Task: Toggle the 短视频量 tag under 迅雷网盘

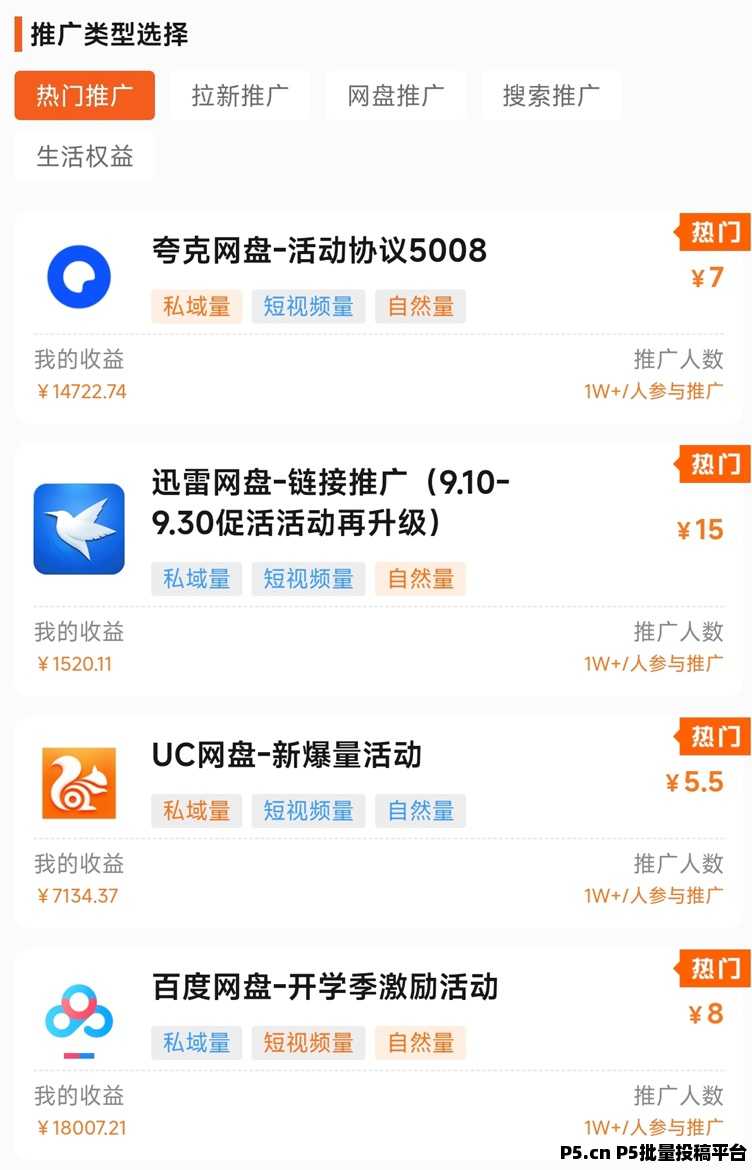Action: coord(308,578)
